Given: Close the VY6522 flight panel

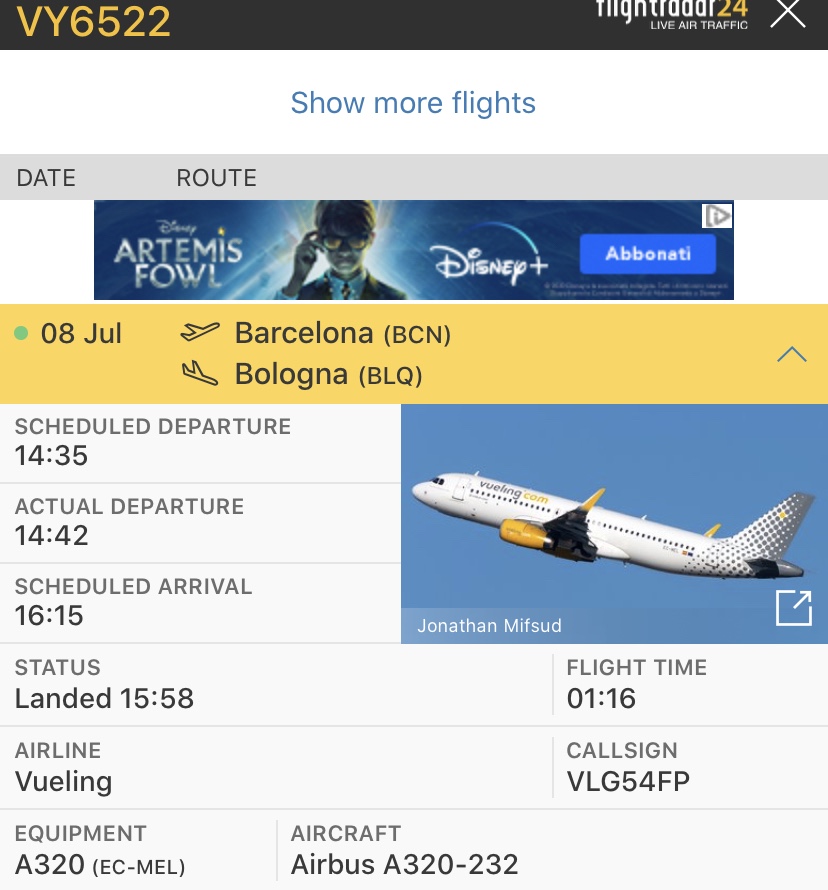Looking at the screenshot, I should 788,14.
